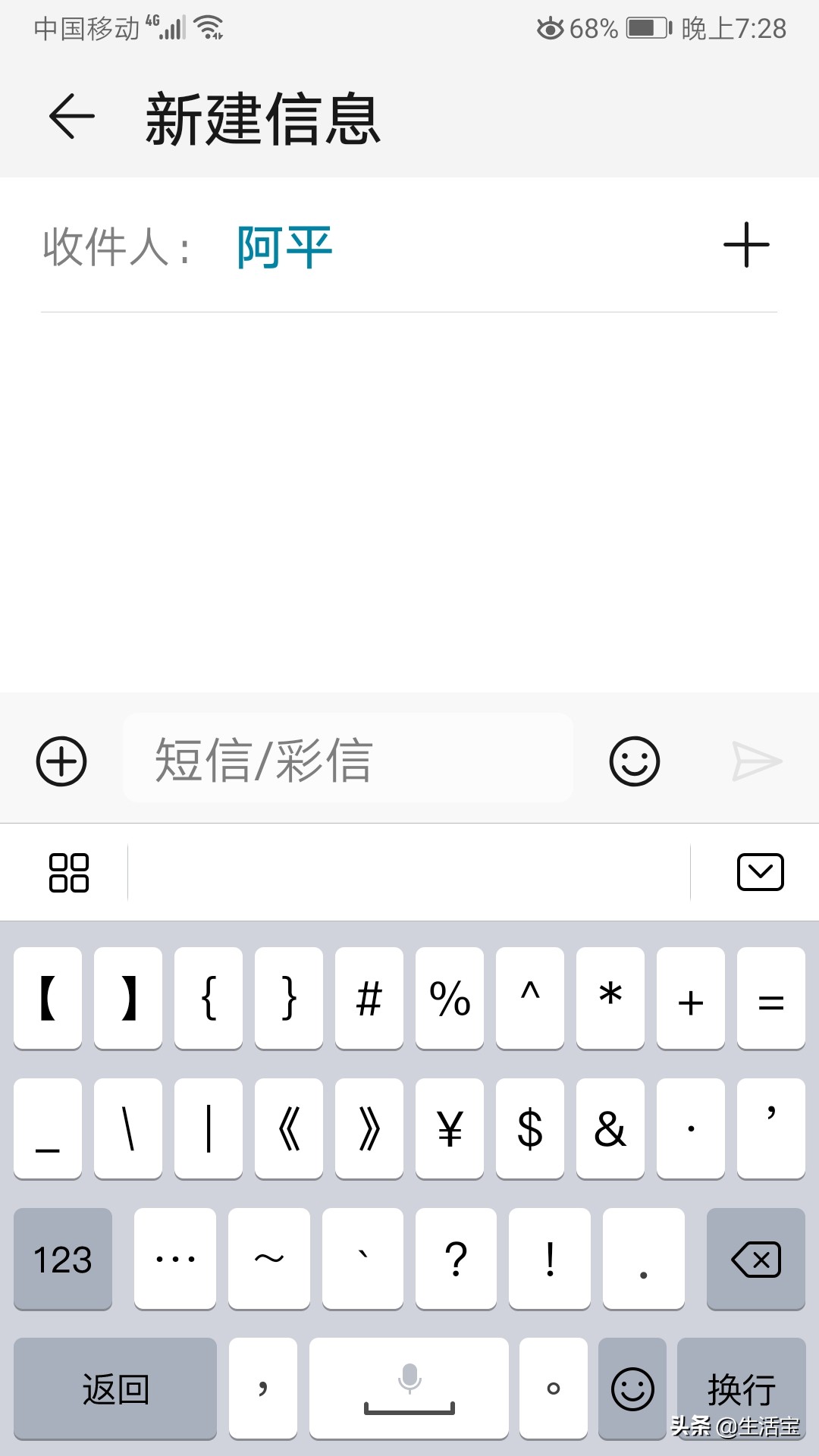Image resolution: width=819 pixels, height=1456 pixels.
Task: Expand more symbols with the ··· key
Action: [174, 1259]
